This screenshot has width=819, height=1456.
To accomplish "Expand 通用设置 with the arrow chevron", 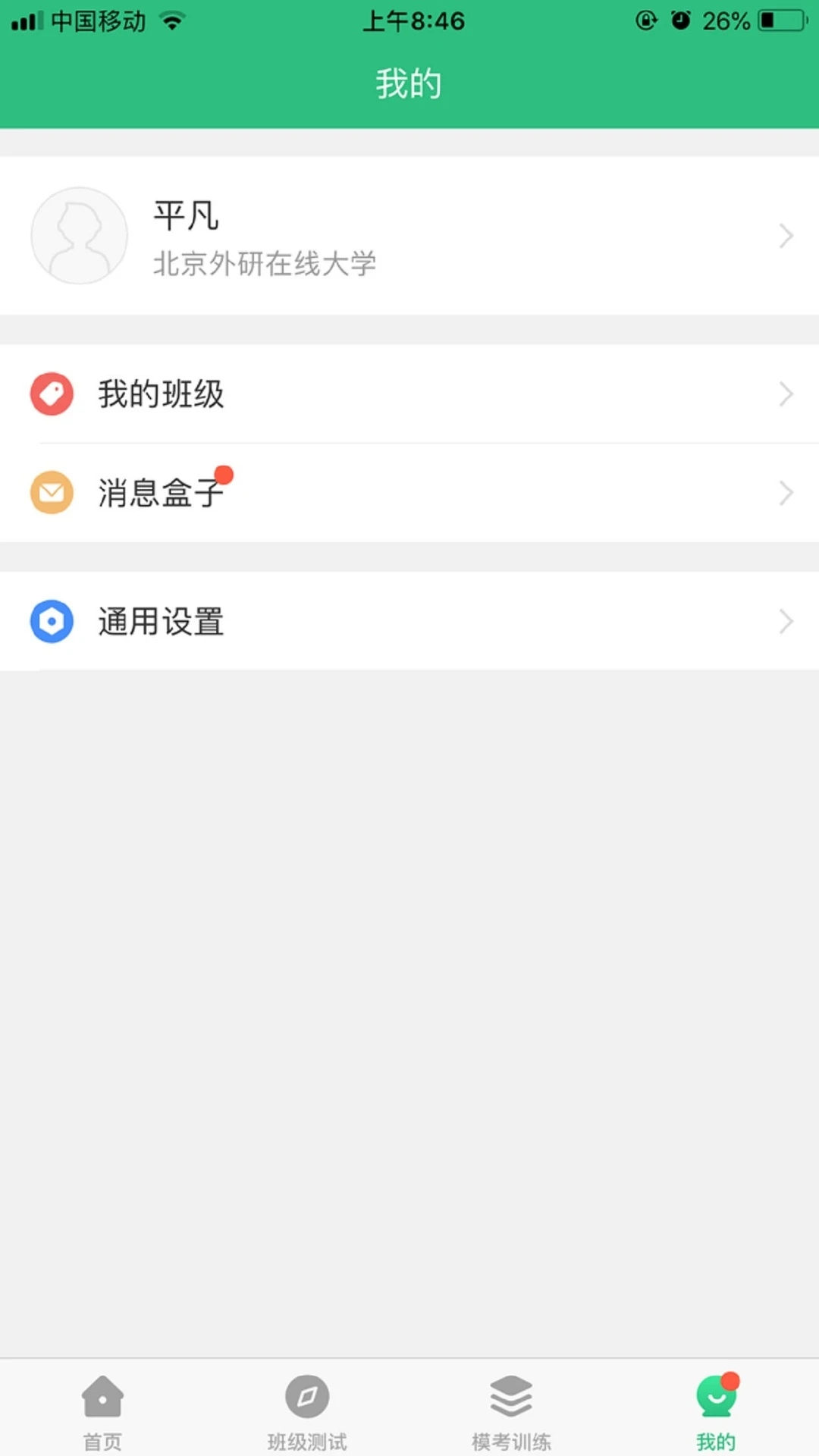I will [785, 621].
